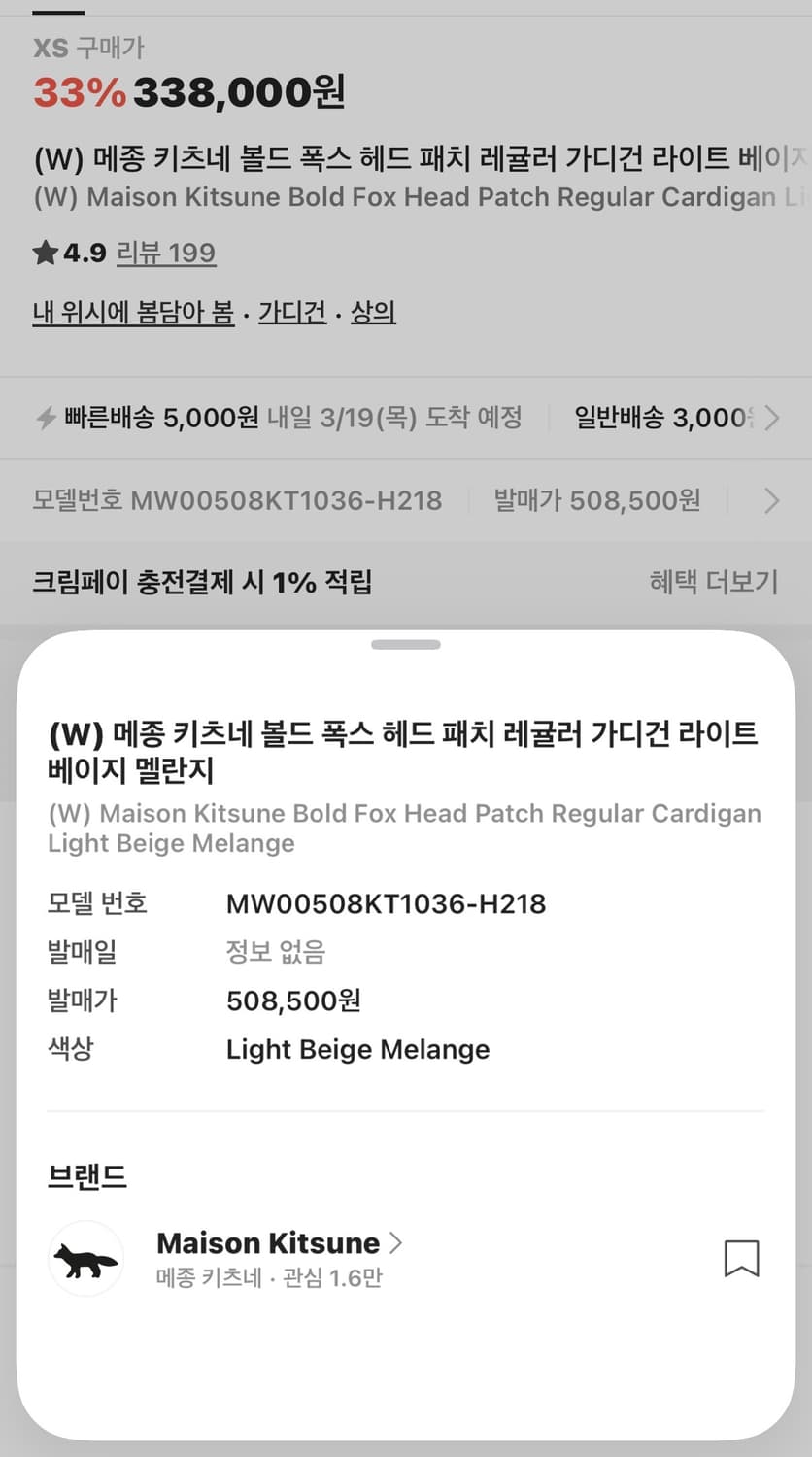Tap the delivery options chevron arrow
The image size is (812, 1457).
[771, 419]
